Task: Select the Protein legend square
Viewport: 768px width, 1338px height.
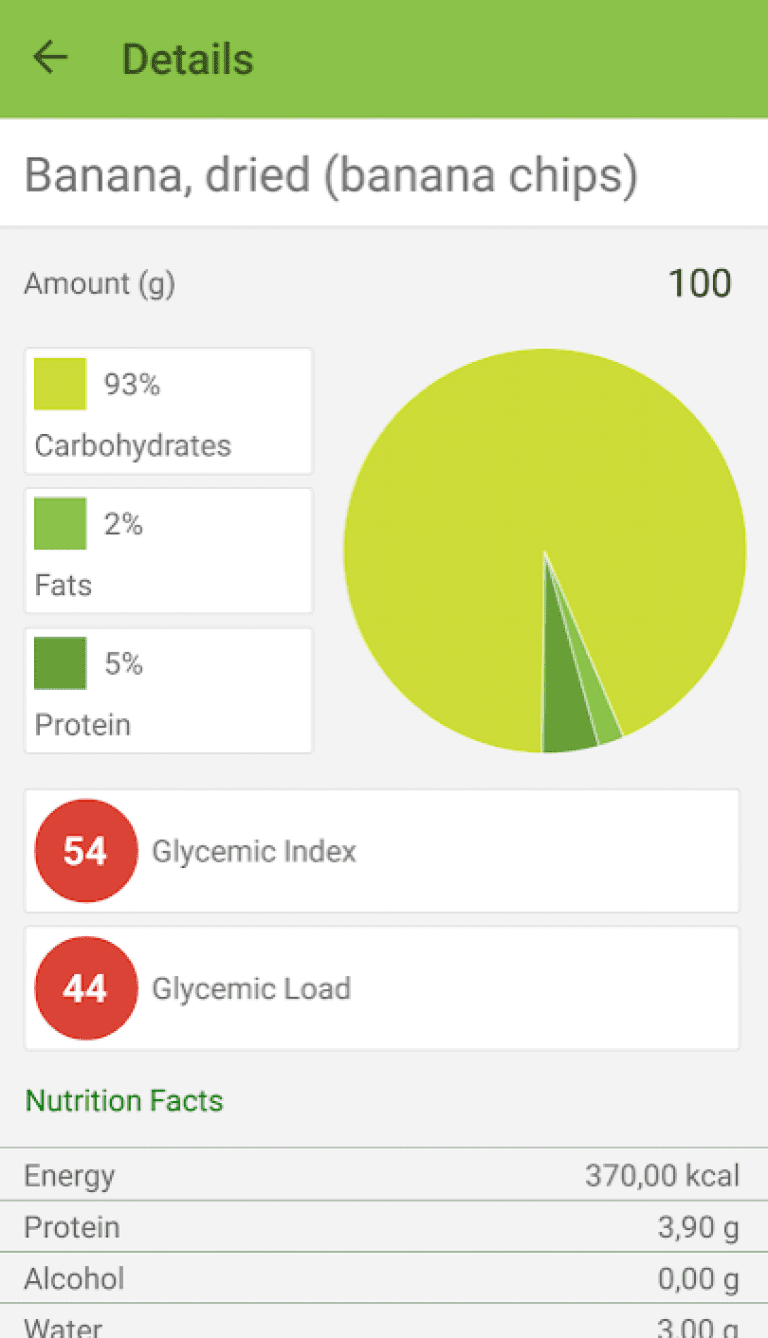Action: point(59,662)
